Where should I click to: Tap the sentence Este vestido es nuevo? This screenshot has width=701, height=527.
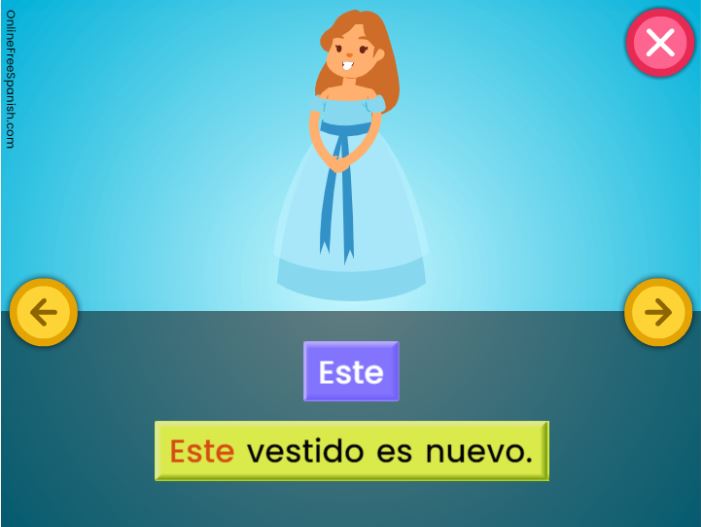[351, 451]
